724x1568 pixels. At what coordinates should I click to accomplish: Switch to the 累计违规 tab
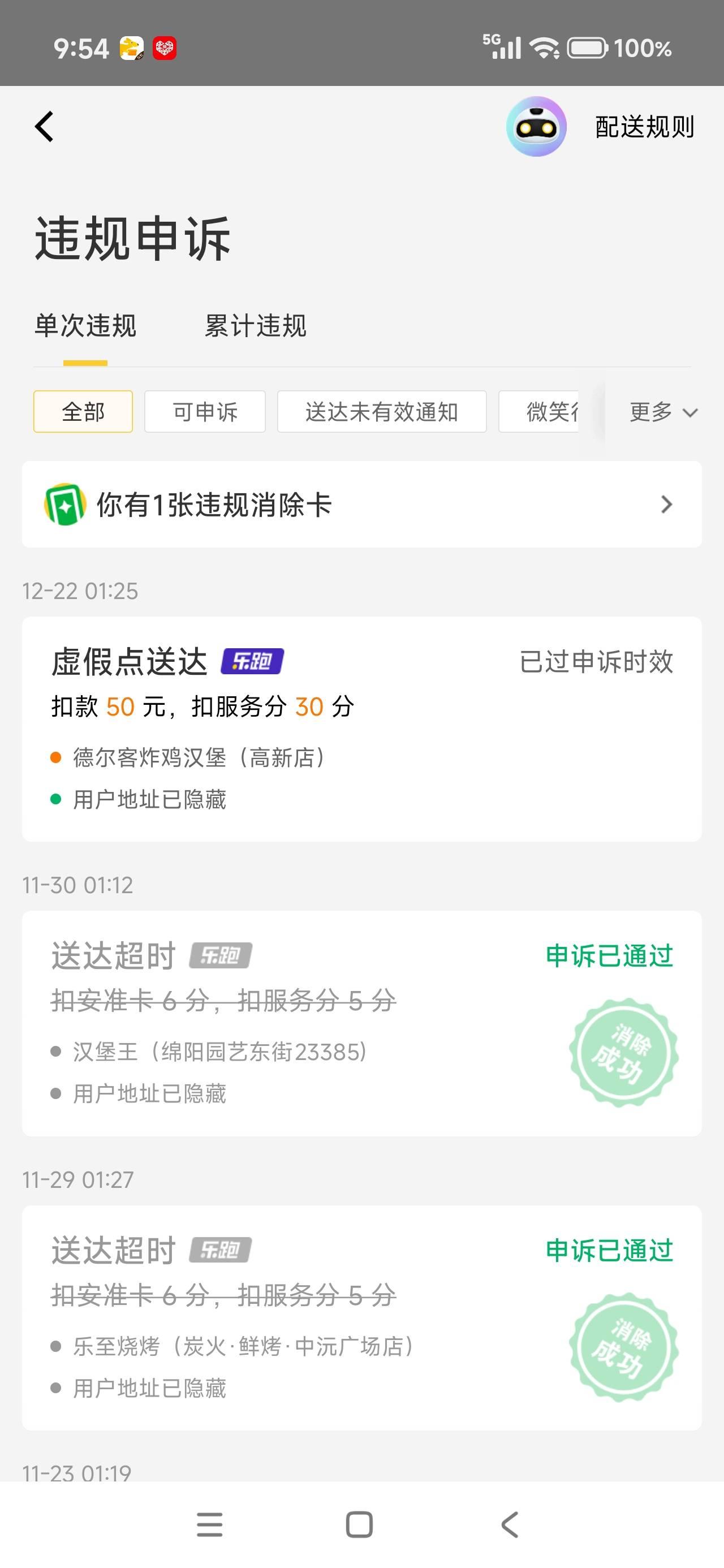click(255, 326)
